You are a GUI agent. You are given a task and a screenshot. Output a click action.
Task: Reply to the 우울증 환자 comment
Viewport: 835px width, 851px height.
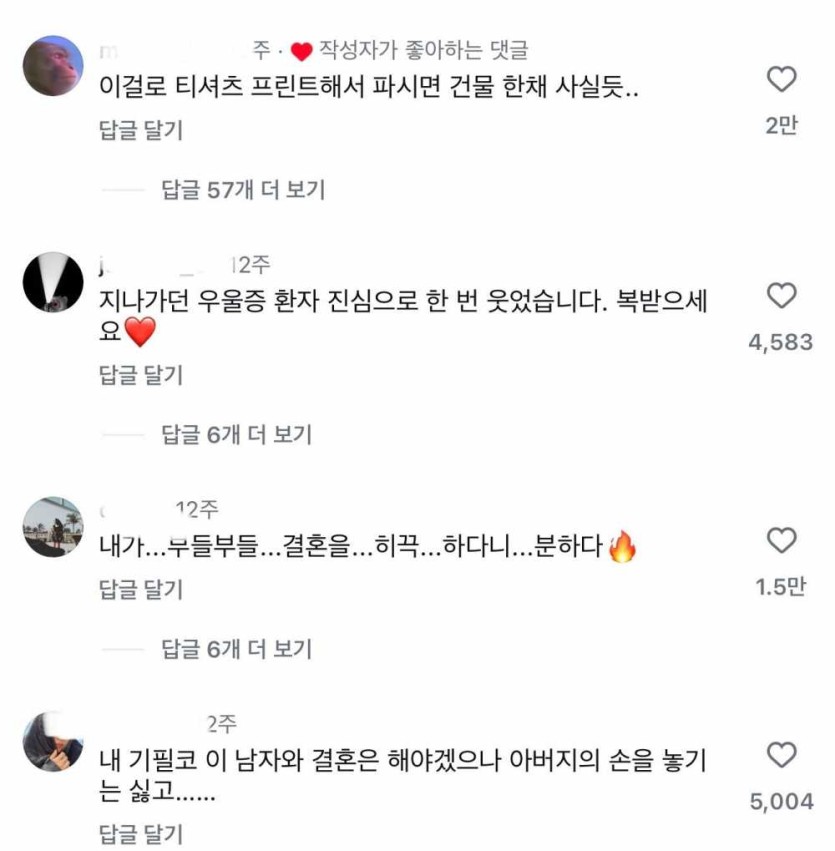[x=141, y=375]
